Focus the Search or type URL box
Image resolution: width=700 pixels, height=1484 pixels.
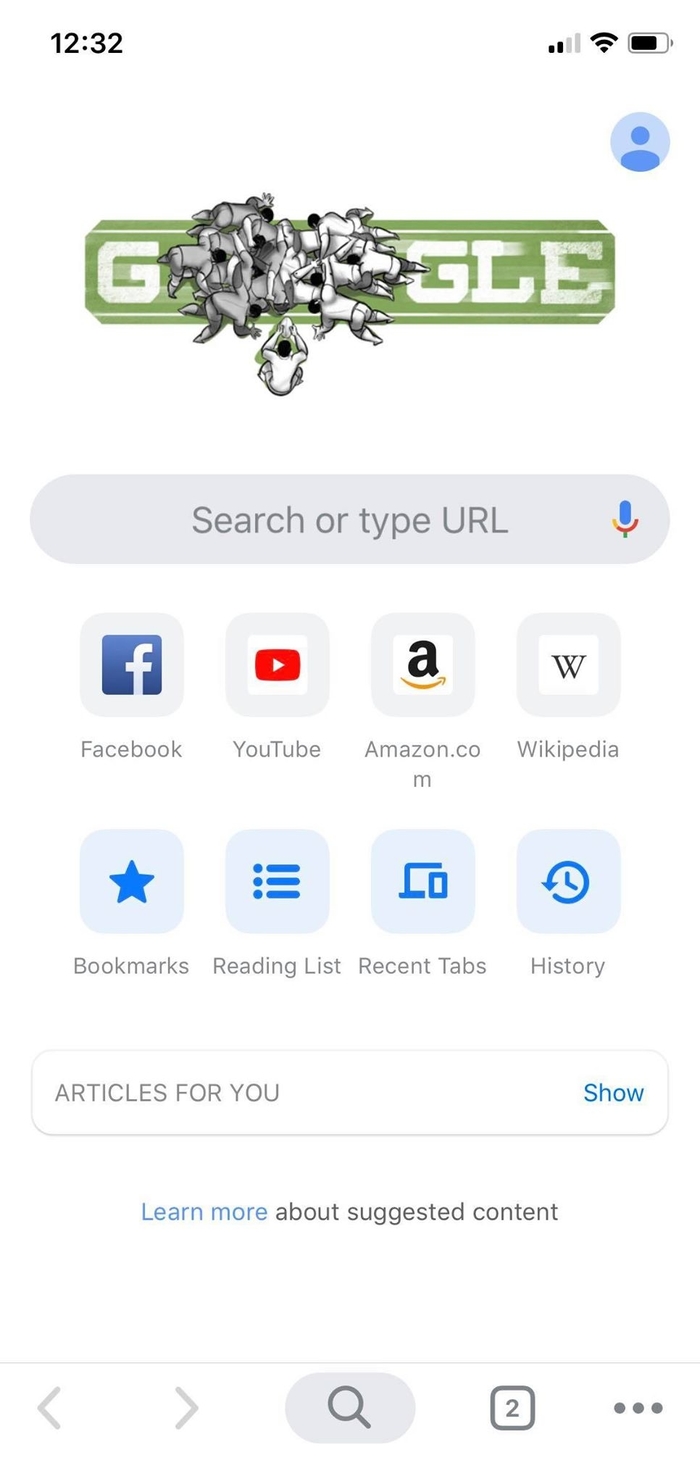click(349, 520)
